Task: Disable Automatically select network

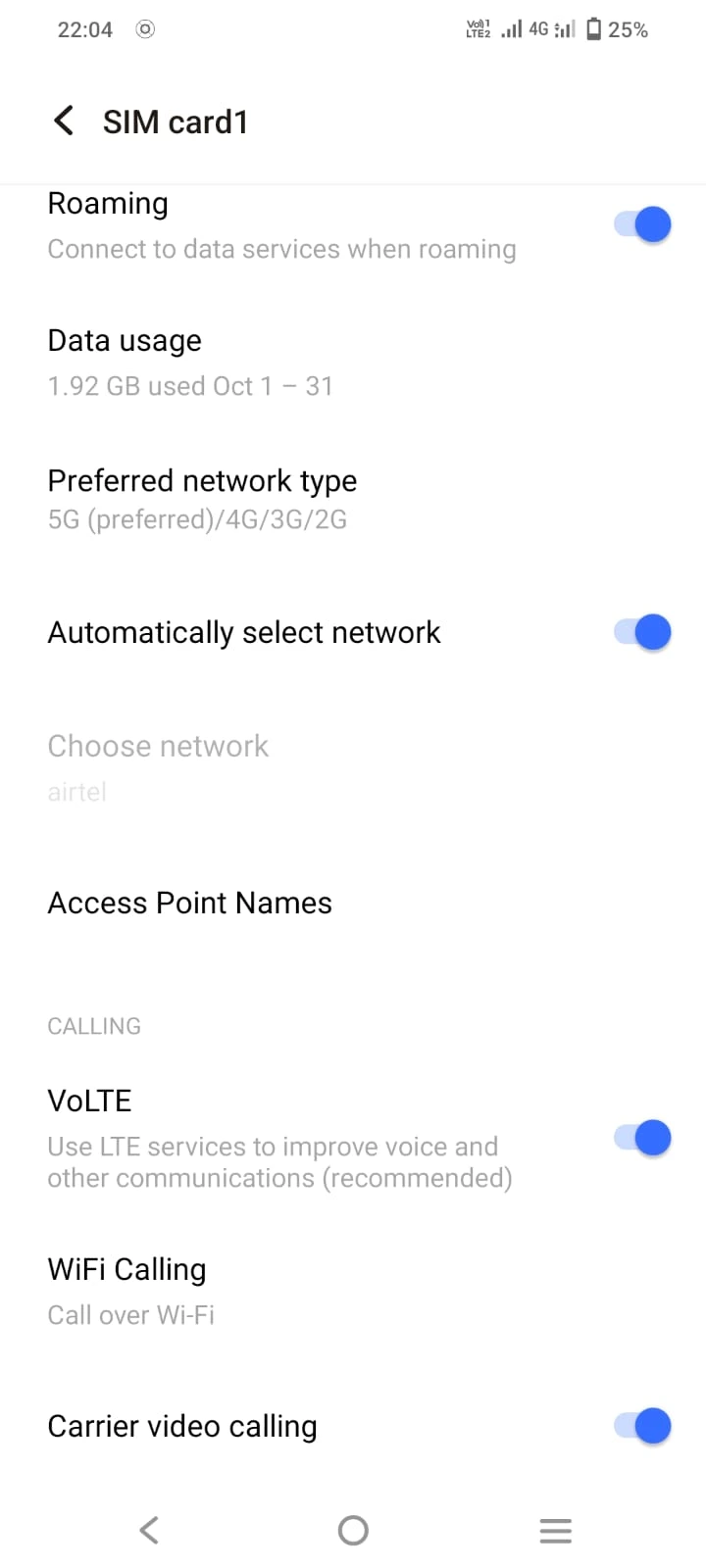Action: (x=643, y=632)
